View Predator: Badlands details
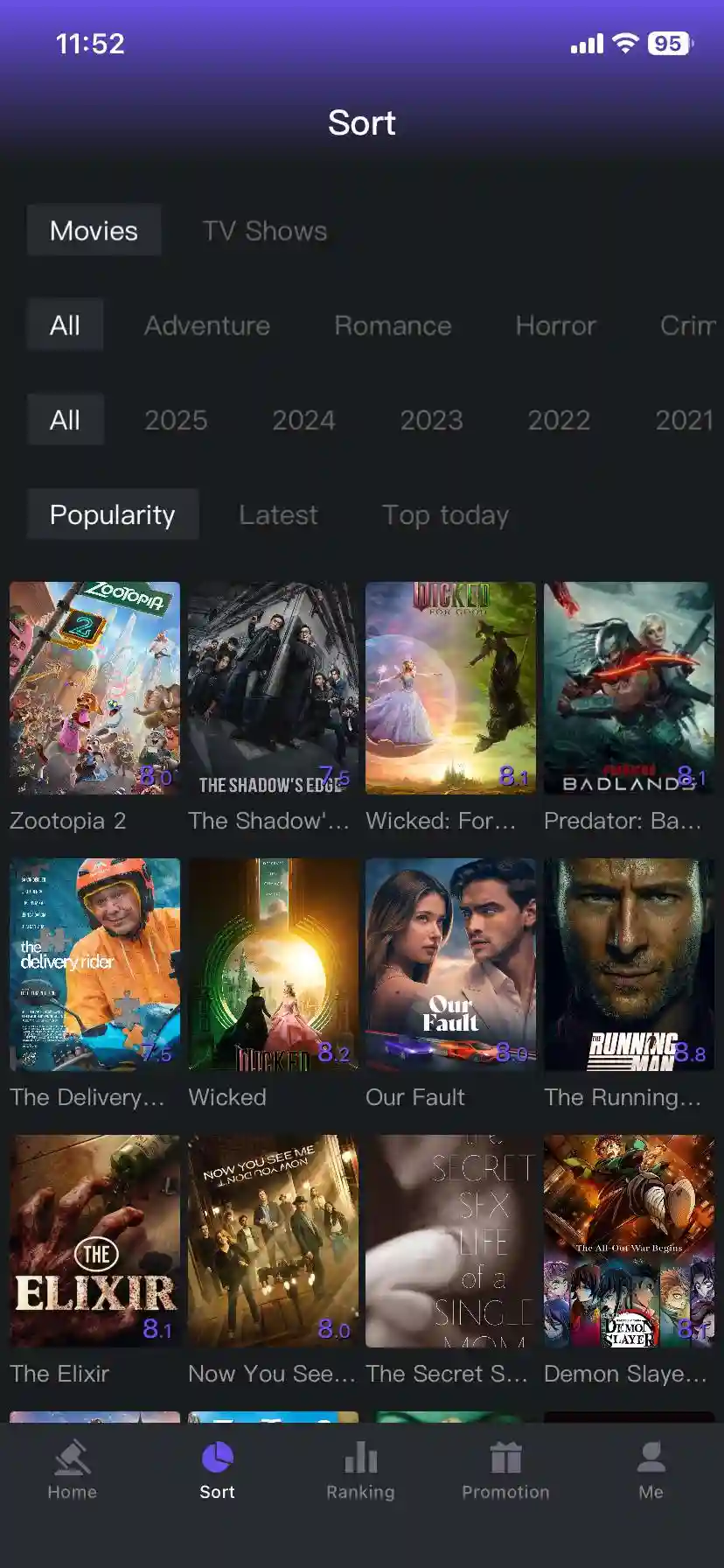This screenshot has height=1568, width=724. pyautogui.click(x=628, y=689)
